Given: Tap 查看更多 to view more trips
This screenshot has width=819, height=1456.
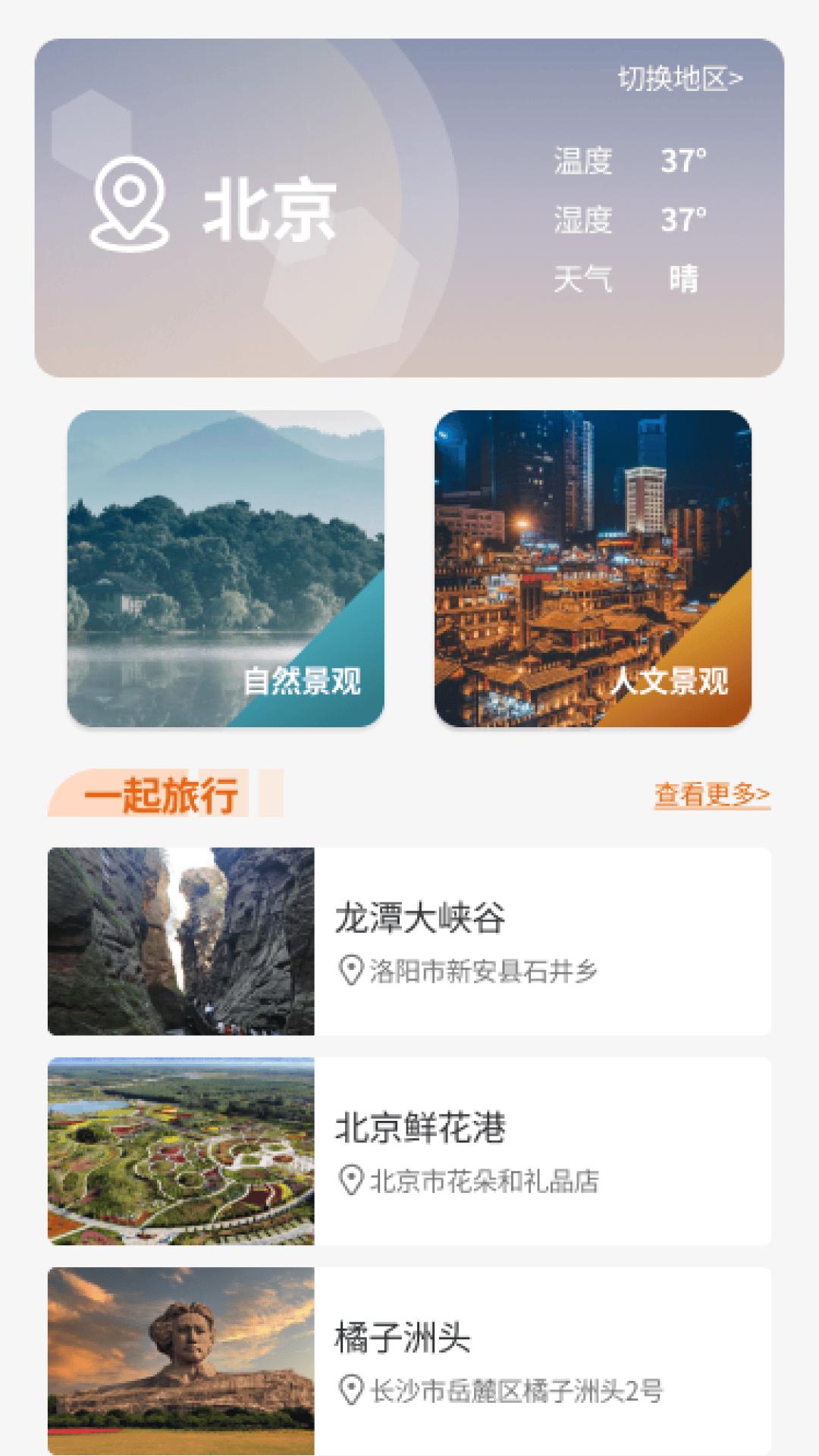Looking at the screenshot, I should 711,794.
